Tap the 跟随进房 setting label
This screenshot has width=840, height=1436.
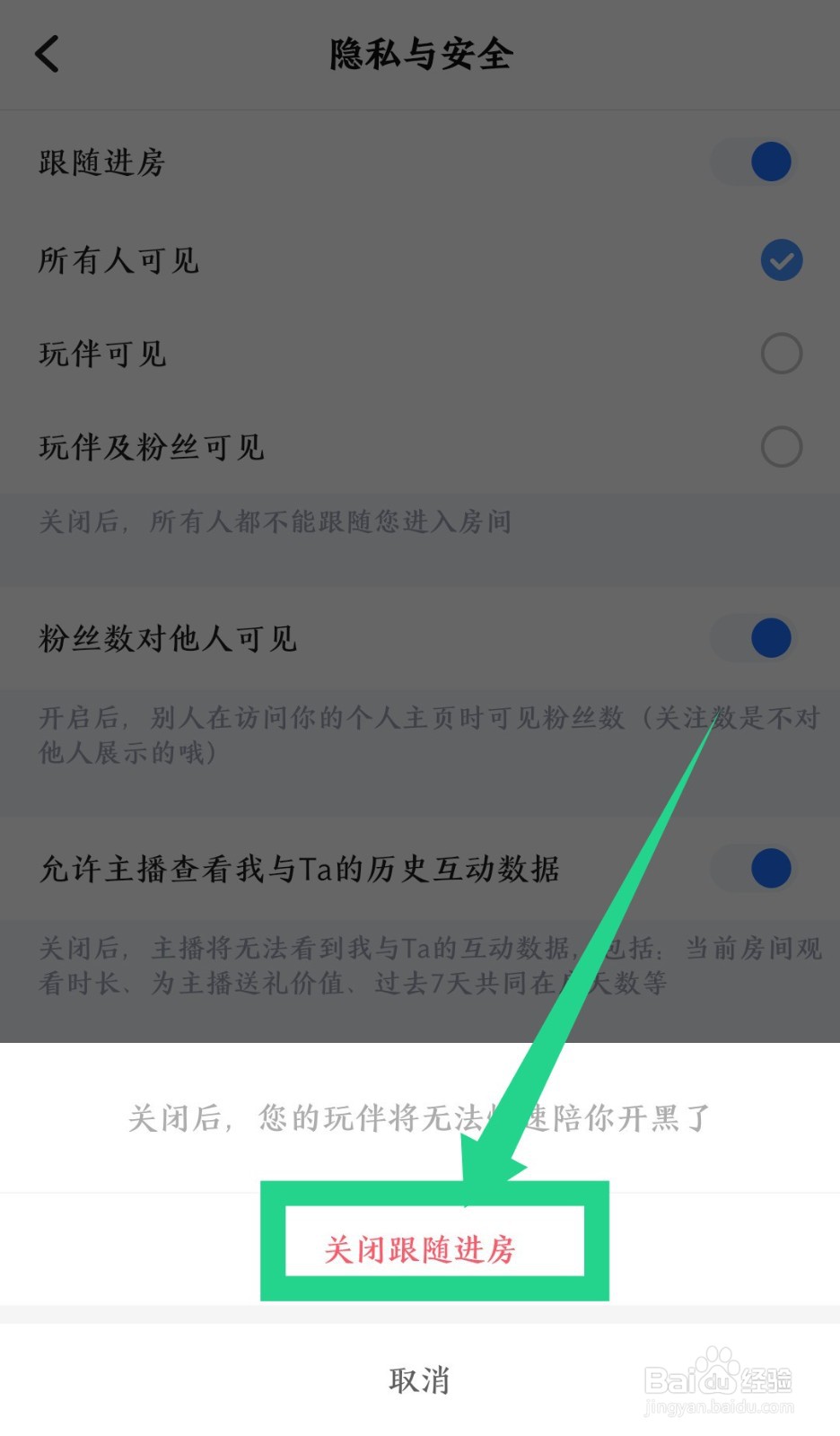pos(101,163)
